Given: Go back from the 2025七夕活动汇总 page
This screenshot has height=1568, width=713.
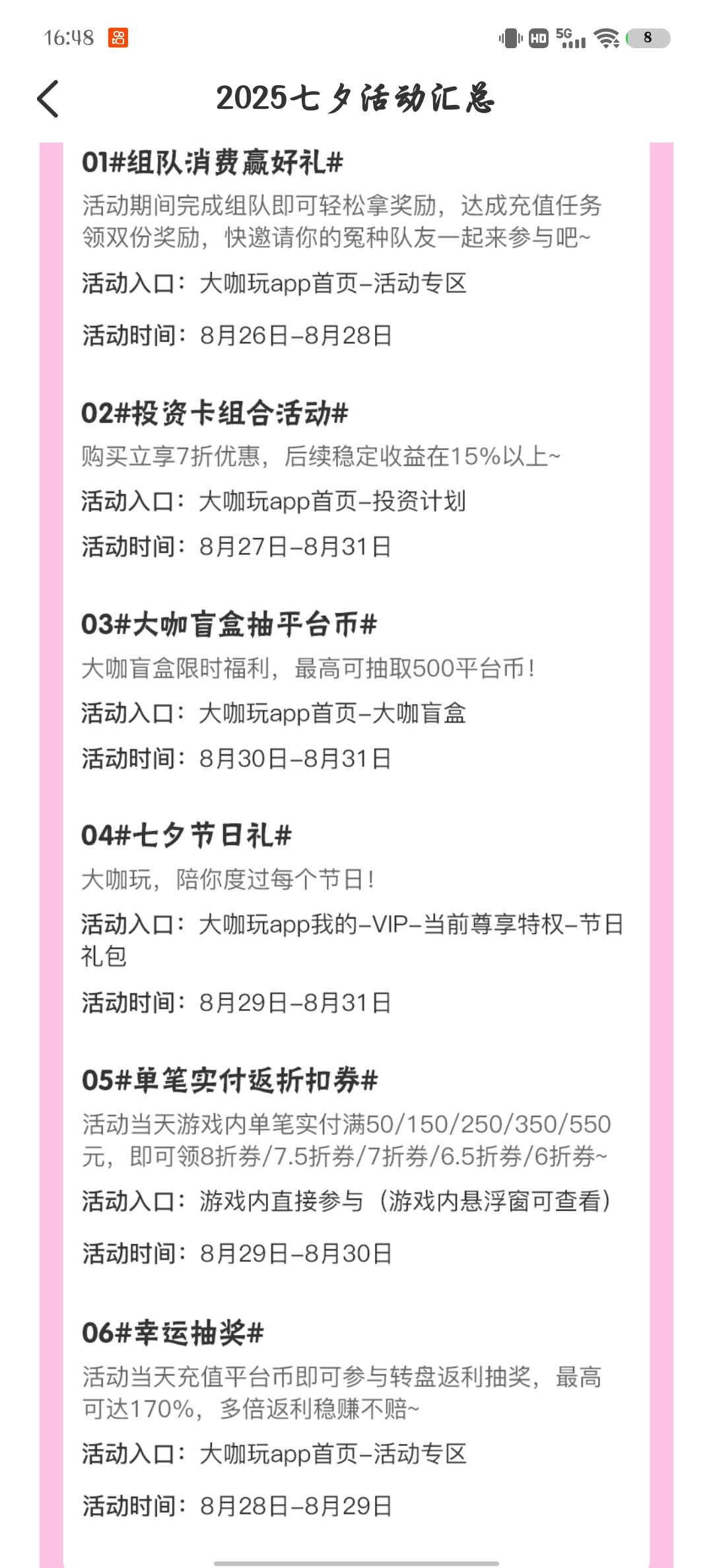Looking at the screenshot, I should pyautogui.click(x=48, y=99).
